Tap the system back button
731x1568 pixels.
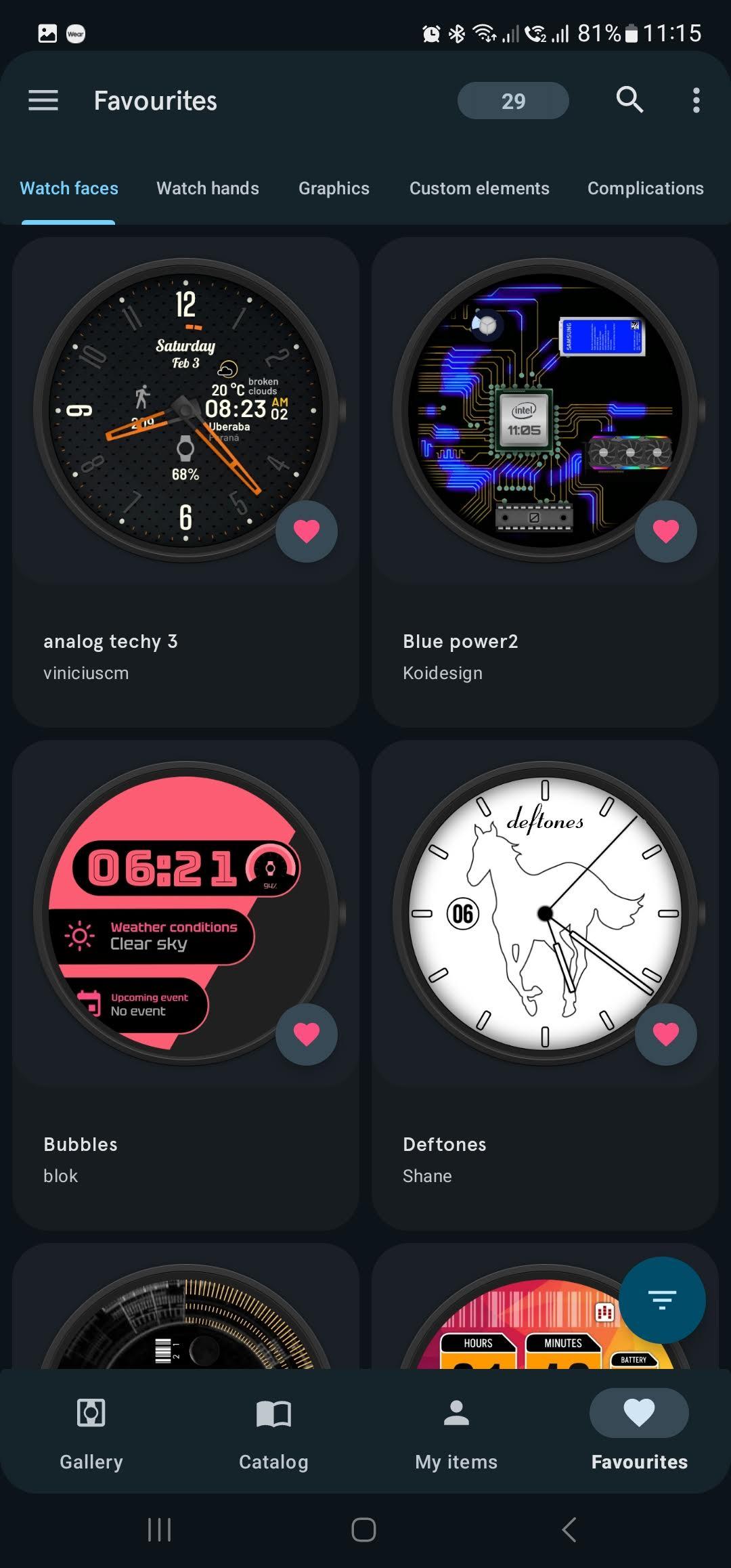coord(569,1529)
